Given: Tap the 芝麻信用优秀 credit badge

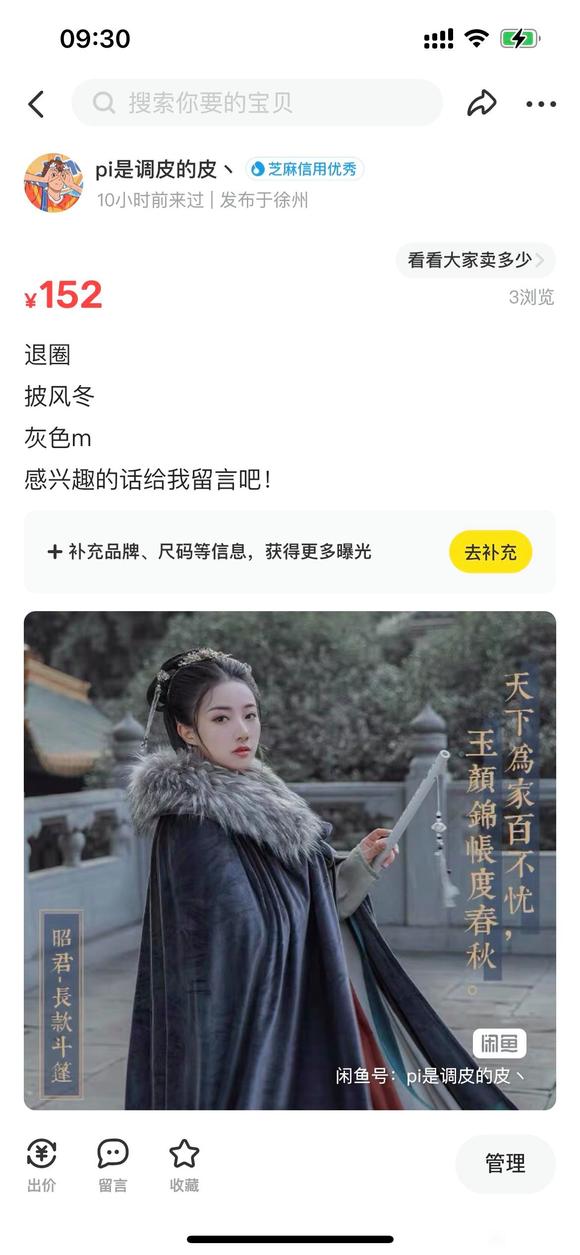Looking at the screenshot, I should 304,169.
